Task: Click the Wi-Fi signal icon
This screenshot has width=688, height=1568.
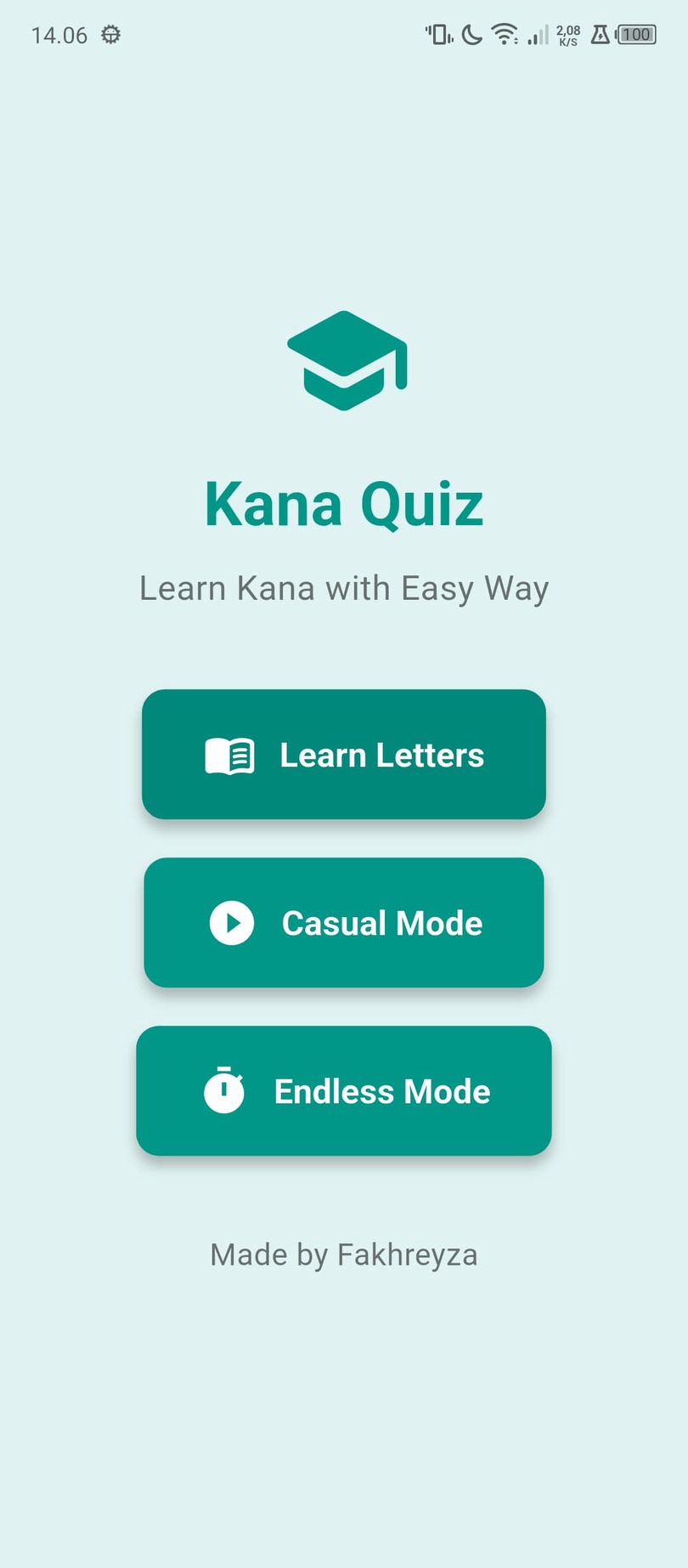Action: [x=505, y=35]
